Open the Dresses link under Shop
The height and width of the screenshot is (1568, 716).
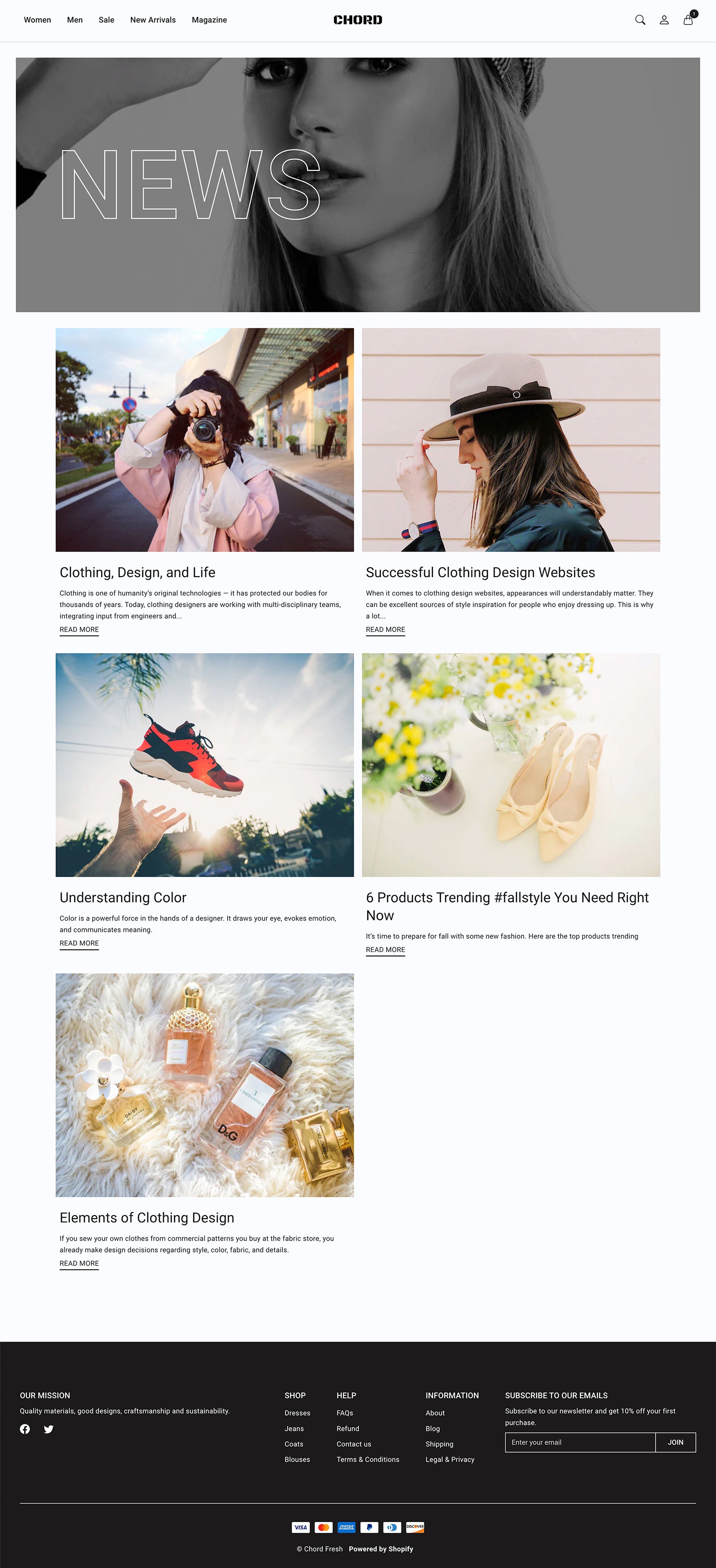click(x=297, y=1413)
